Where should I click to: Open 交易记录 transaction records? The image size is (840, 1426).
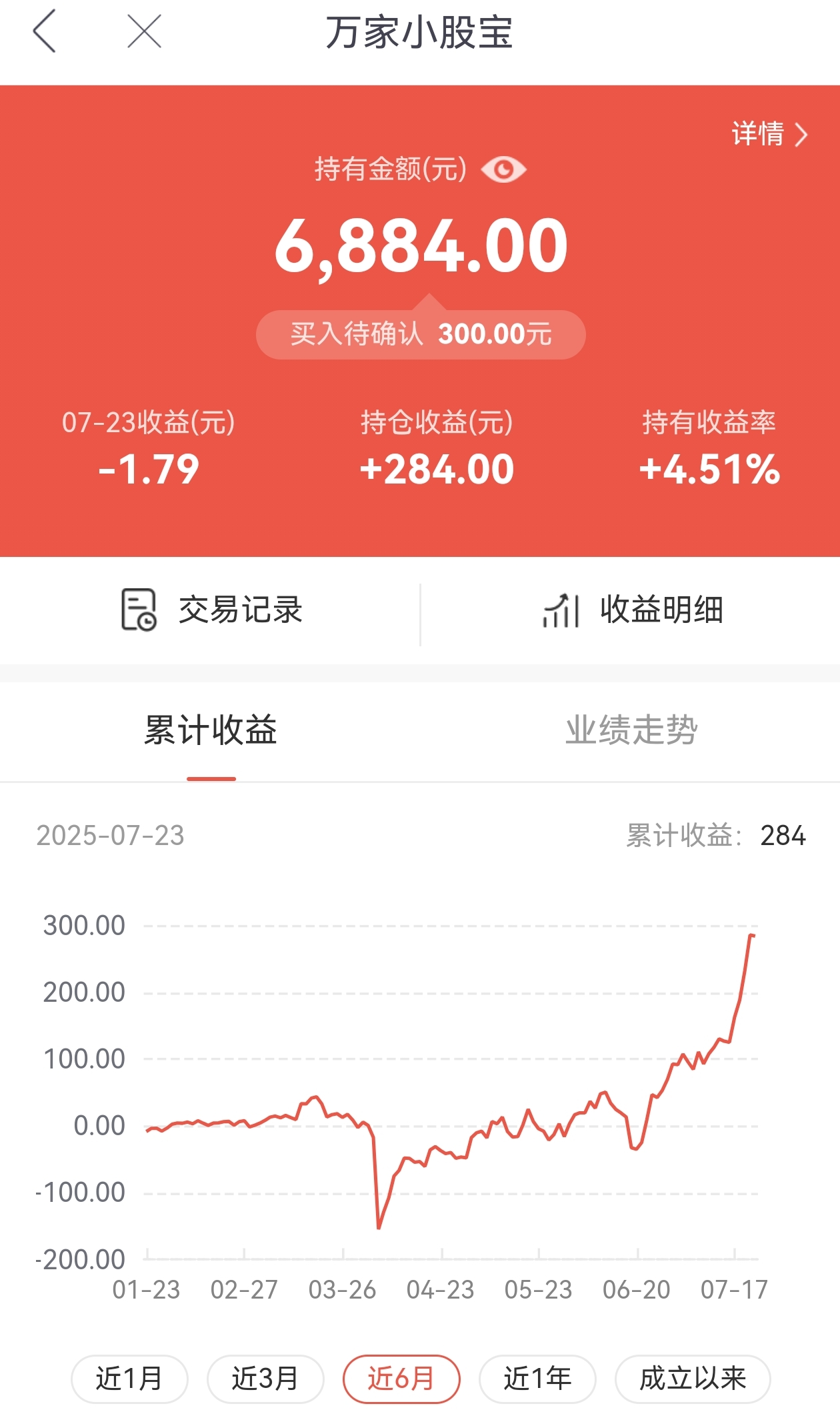211,610
